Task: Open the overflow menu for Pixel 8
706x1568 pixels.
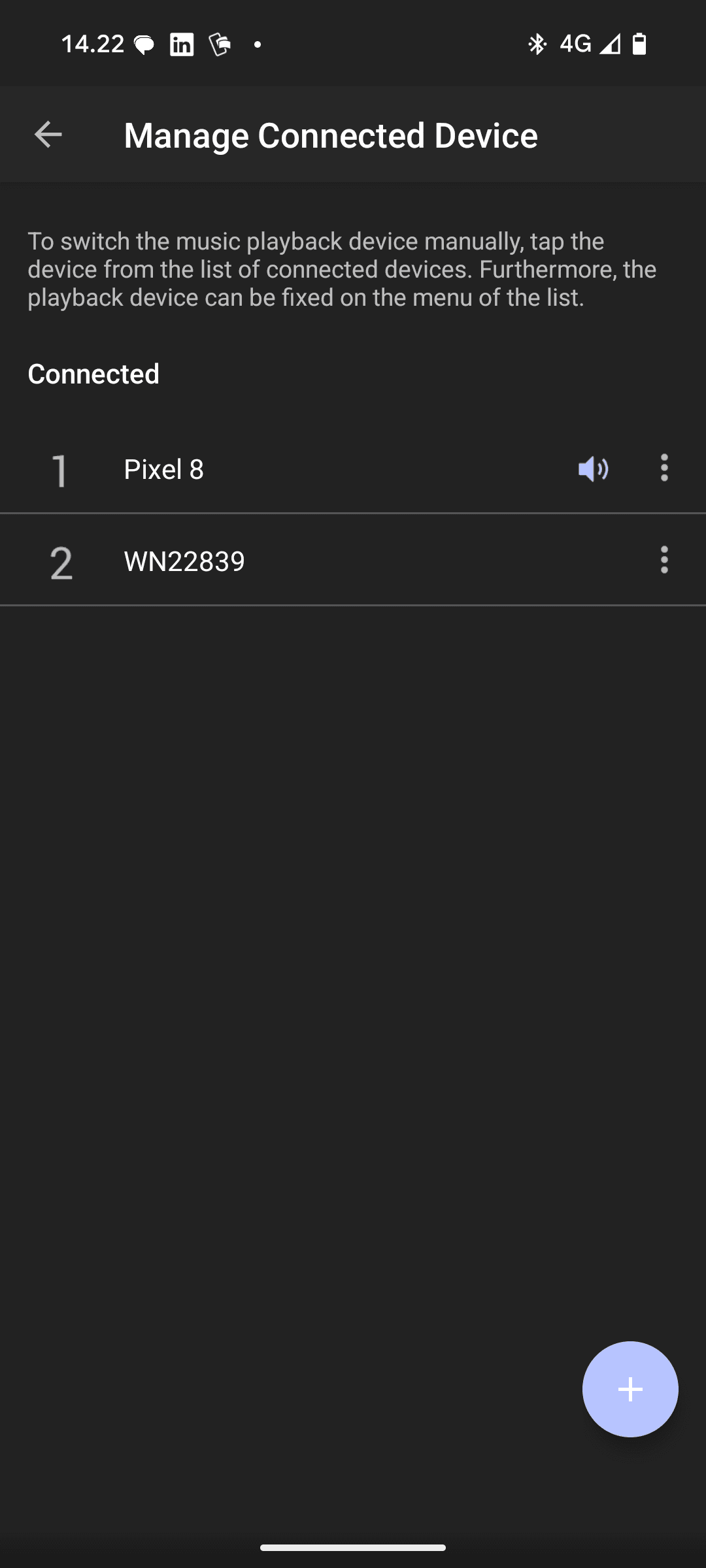Action: [x=664, y=468]
